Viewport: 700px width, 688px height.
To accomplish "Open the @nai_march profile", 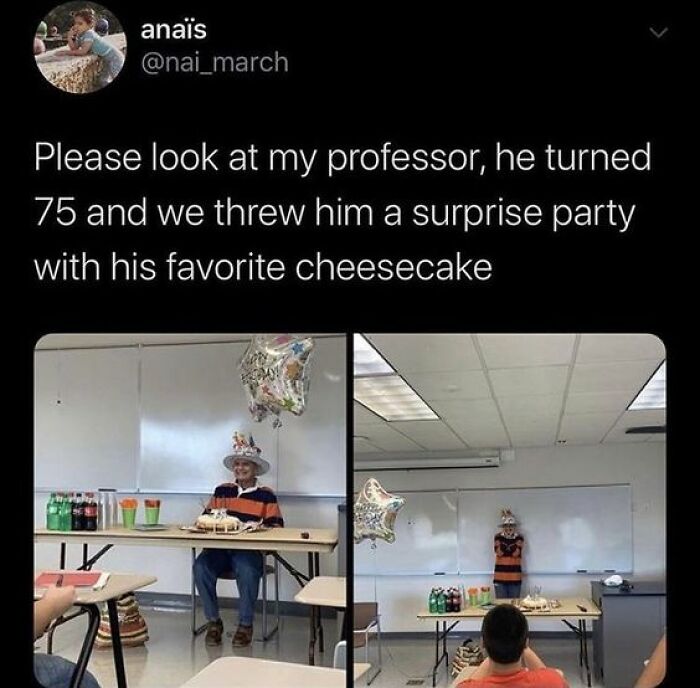I will [214, 63].
